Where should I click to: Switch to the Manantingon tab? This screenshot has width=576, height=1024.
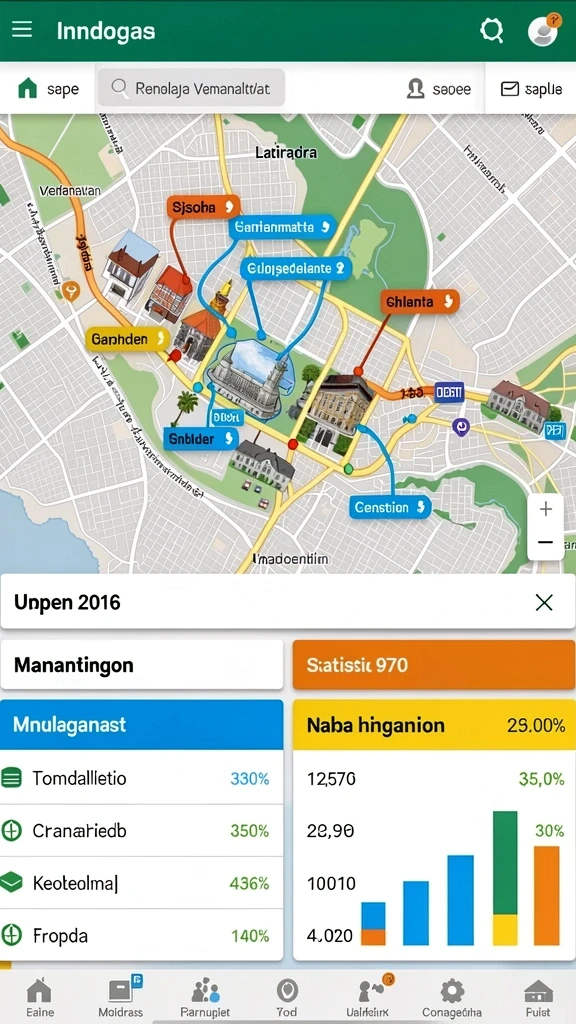coord(142,665)
